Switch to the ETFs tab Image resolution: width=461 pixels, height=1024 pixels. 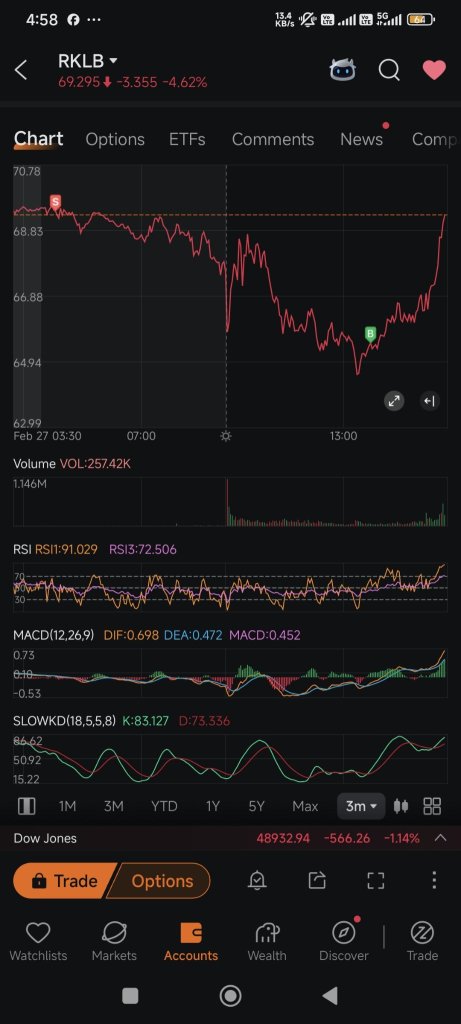pos(187,139)
